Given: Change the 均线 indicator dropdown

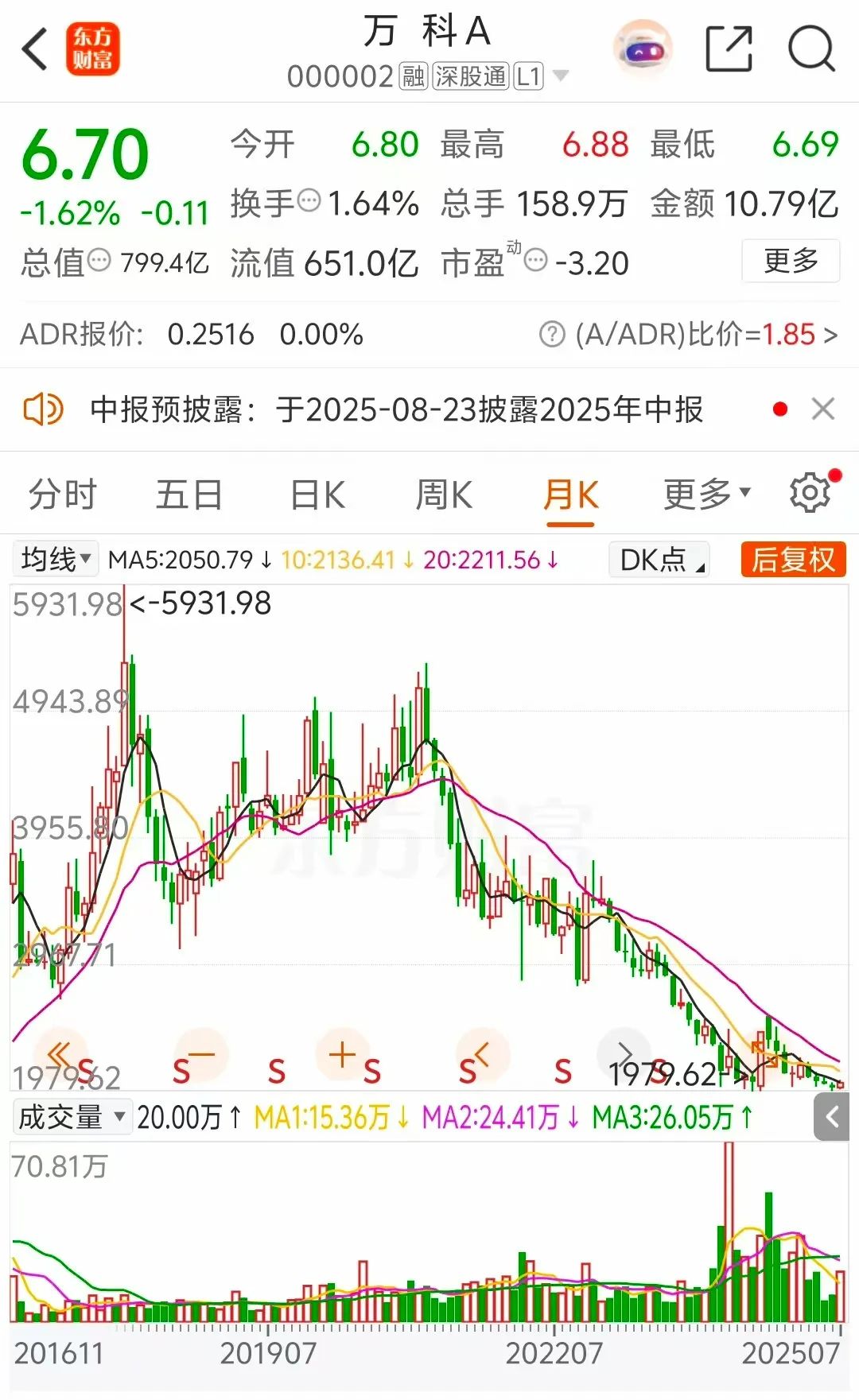Looking at the screenshot, I should [56, 559].
